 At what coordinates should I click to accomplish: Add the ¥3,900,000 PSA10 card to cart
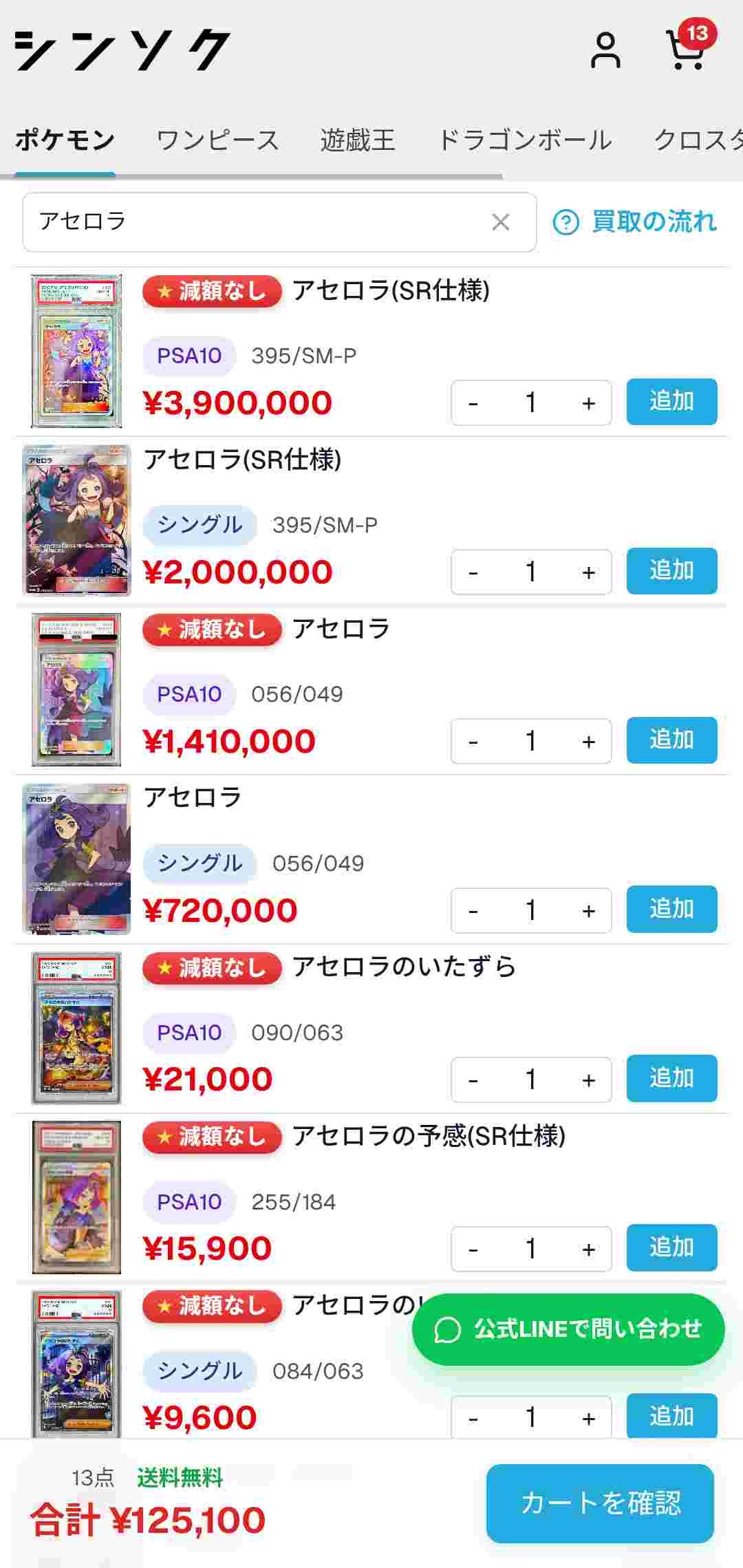click(671, 402)
